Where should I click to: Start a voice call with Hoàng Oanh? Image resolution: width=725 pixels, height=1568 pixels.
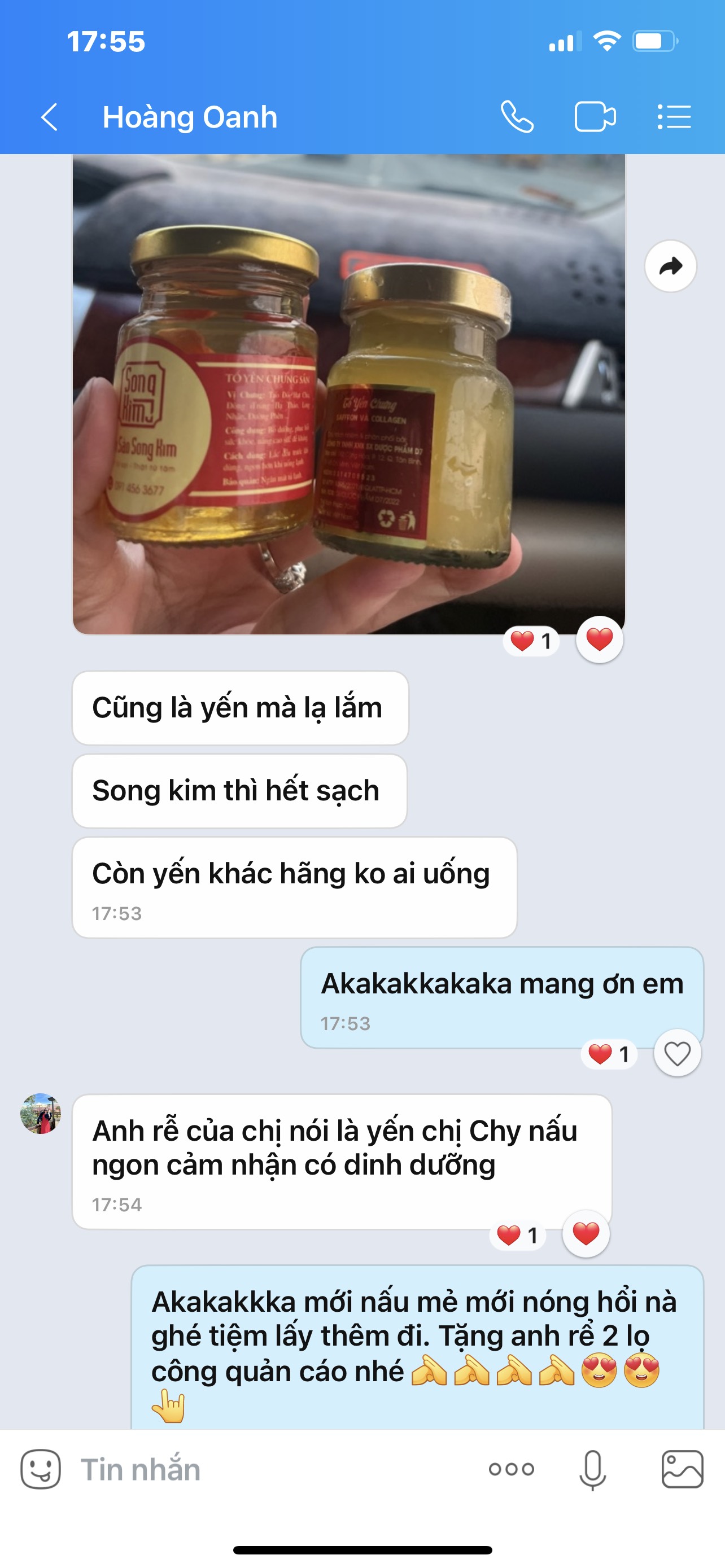point(517,117)
